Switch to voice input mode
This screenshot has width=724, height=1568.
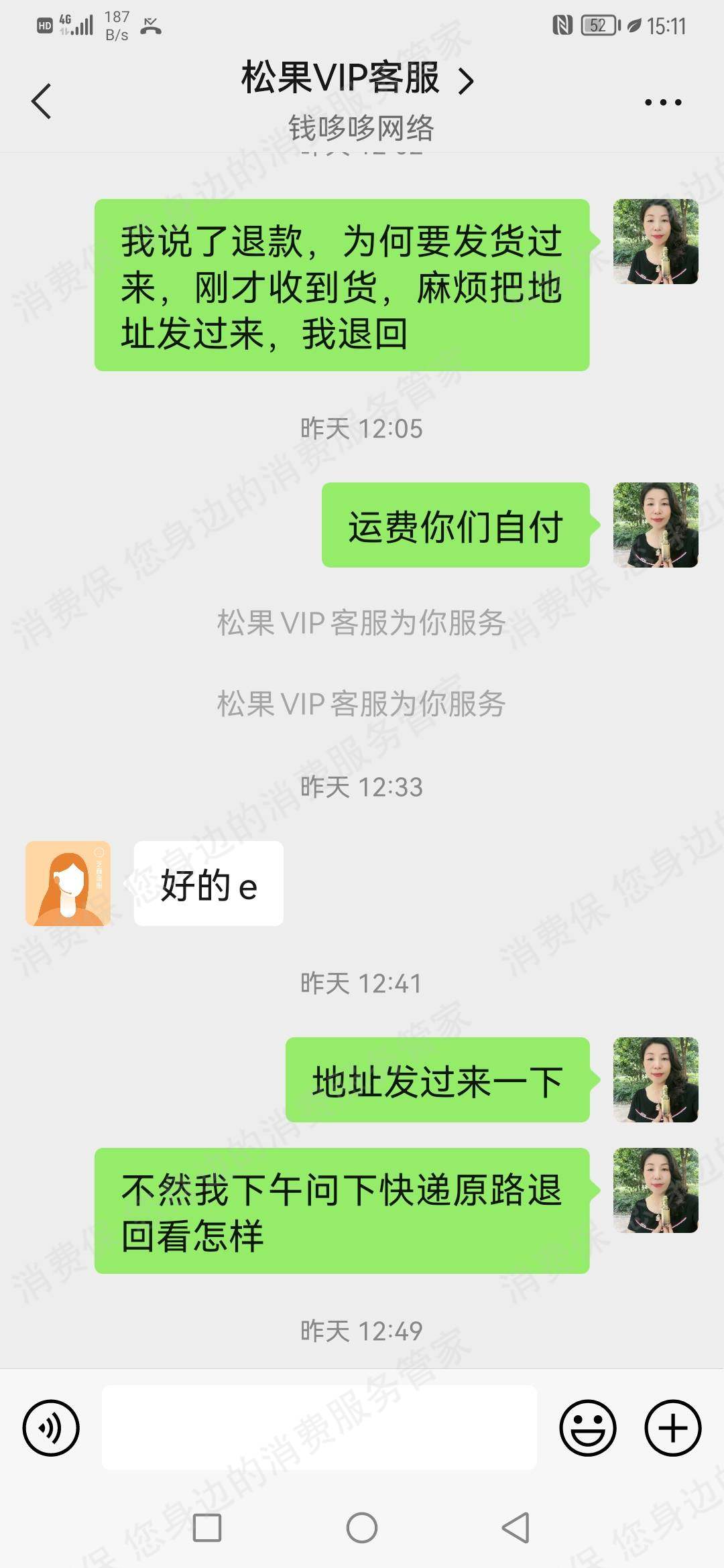pyautogui.click(x=51, y=1427)
